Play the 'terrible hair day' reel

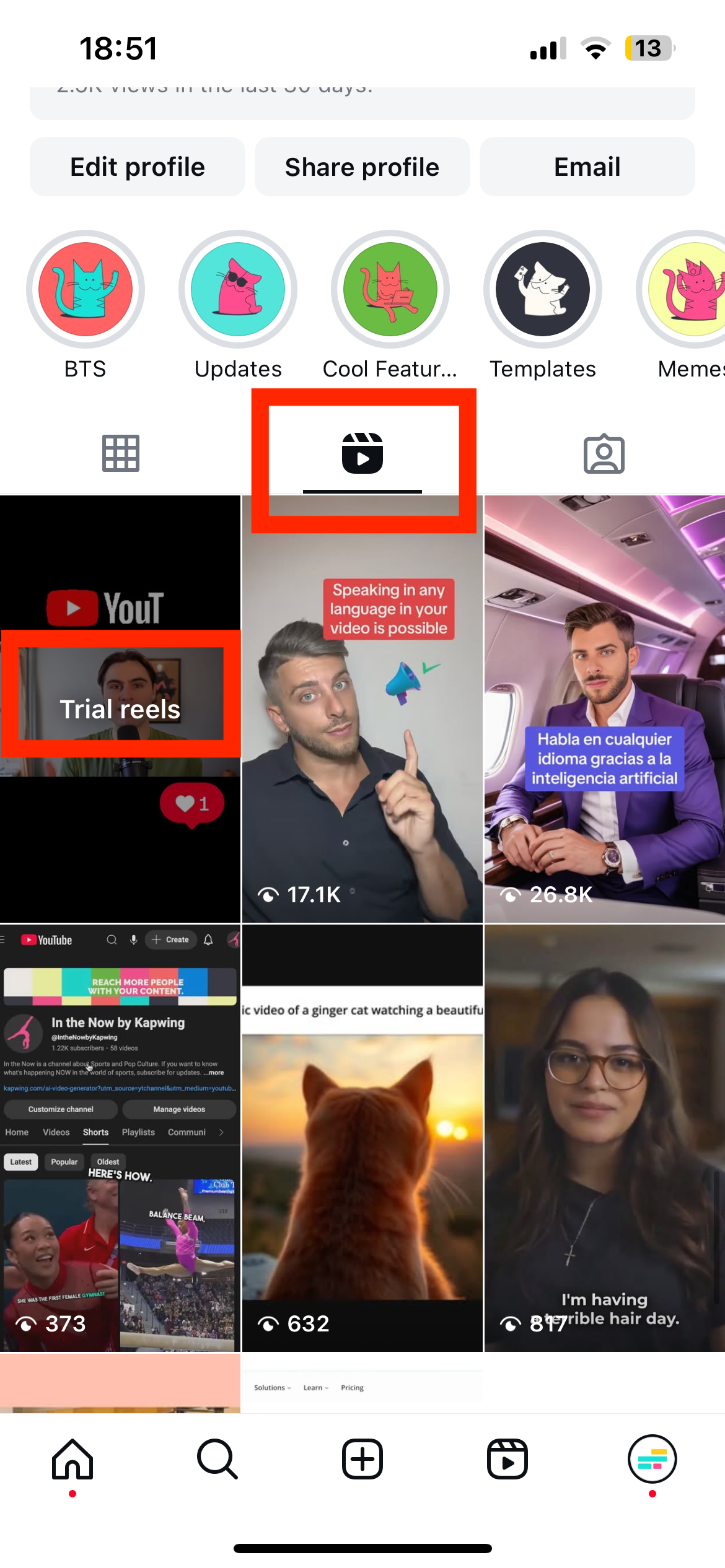point(604,1139)
